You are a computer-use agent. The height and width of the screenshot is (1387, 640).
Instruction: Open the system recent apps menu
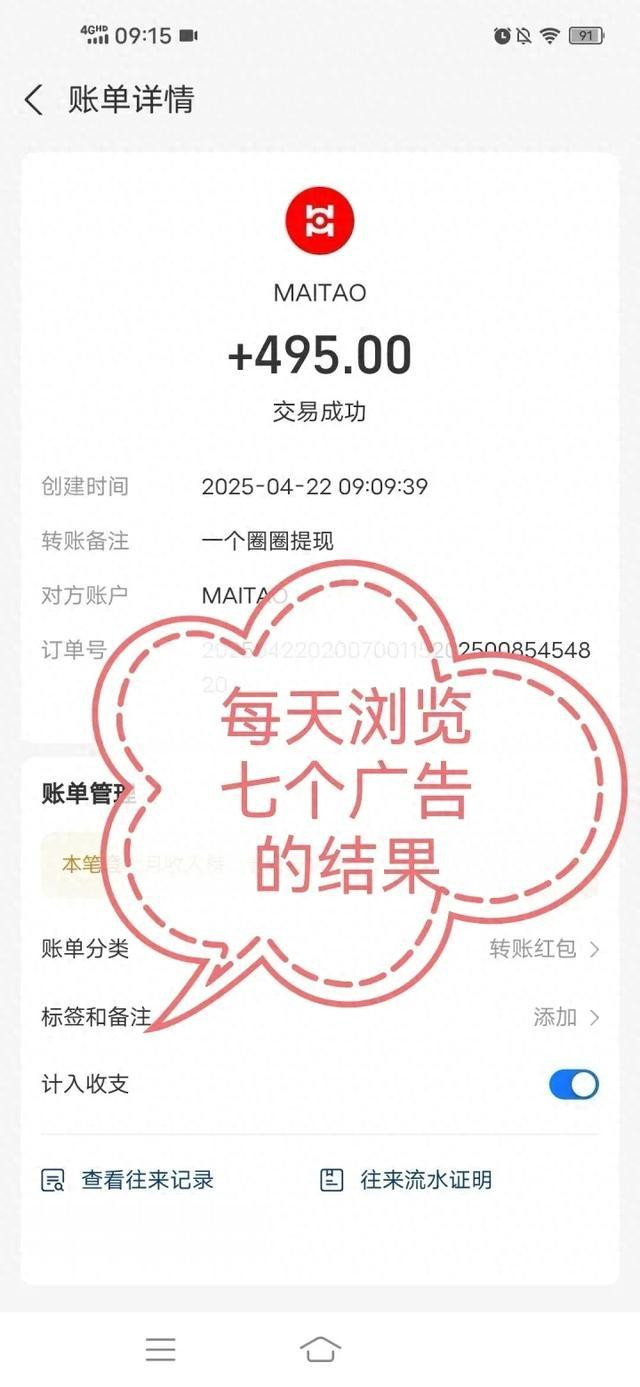coord(160,1349)
